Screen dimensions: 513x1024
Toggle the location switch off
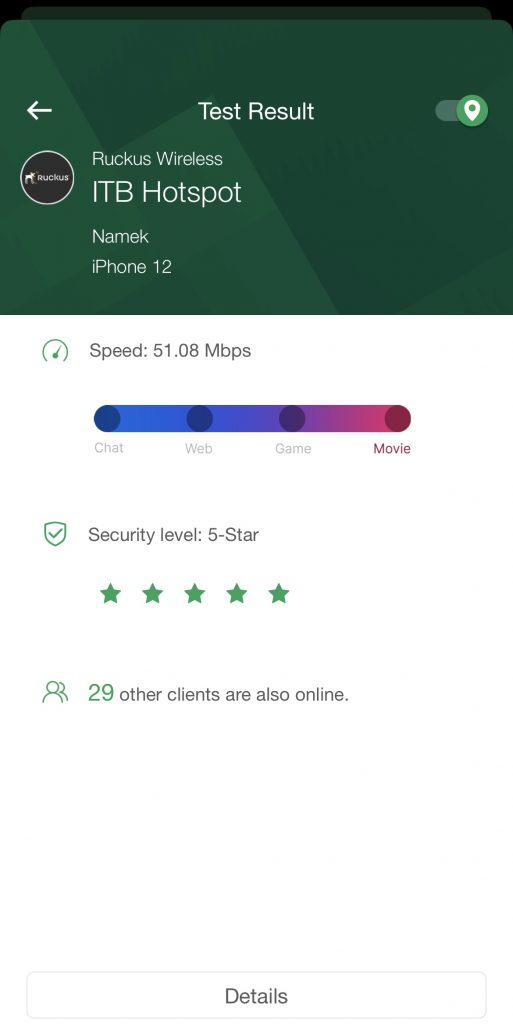pyautogui.click(x=461, y=110)
